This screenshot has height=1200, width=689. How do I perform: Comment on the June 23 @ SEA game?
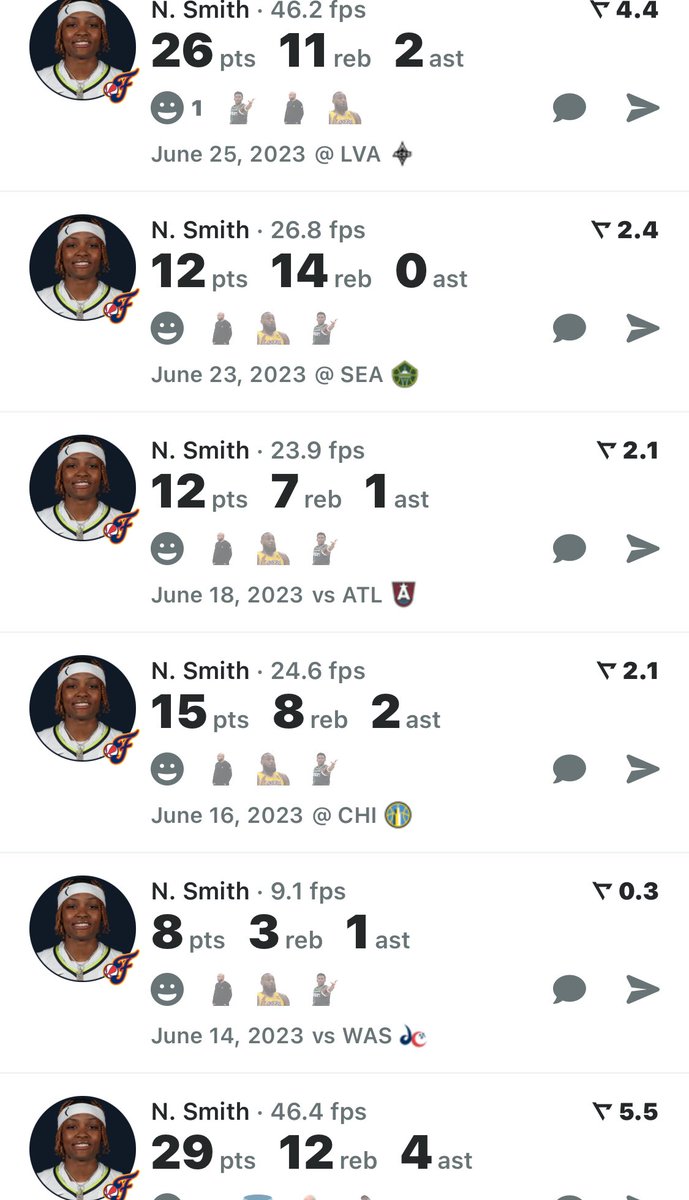tap(569, 327)
